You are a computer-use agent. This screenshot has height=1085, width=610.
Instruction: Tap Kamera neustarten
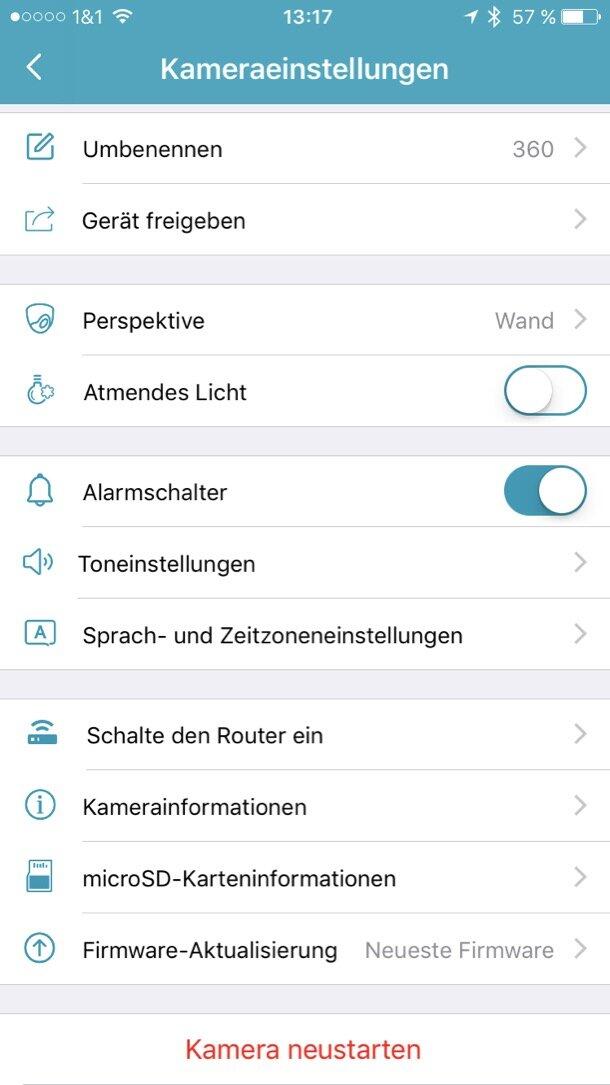pos(303,1050)
